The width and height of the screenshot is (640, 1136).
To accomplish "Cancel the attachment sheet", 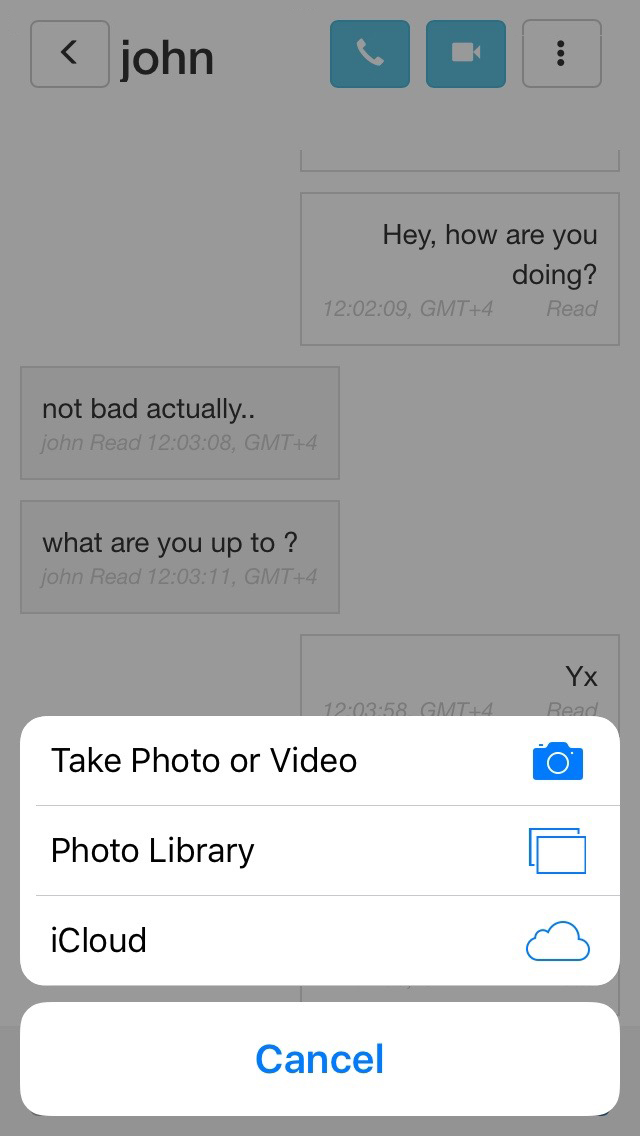I will click(x=320, y=1059).
